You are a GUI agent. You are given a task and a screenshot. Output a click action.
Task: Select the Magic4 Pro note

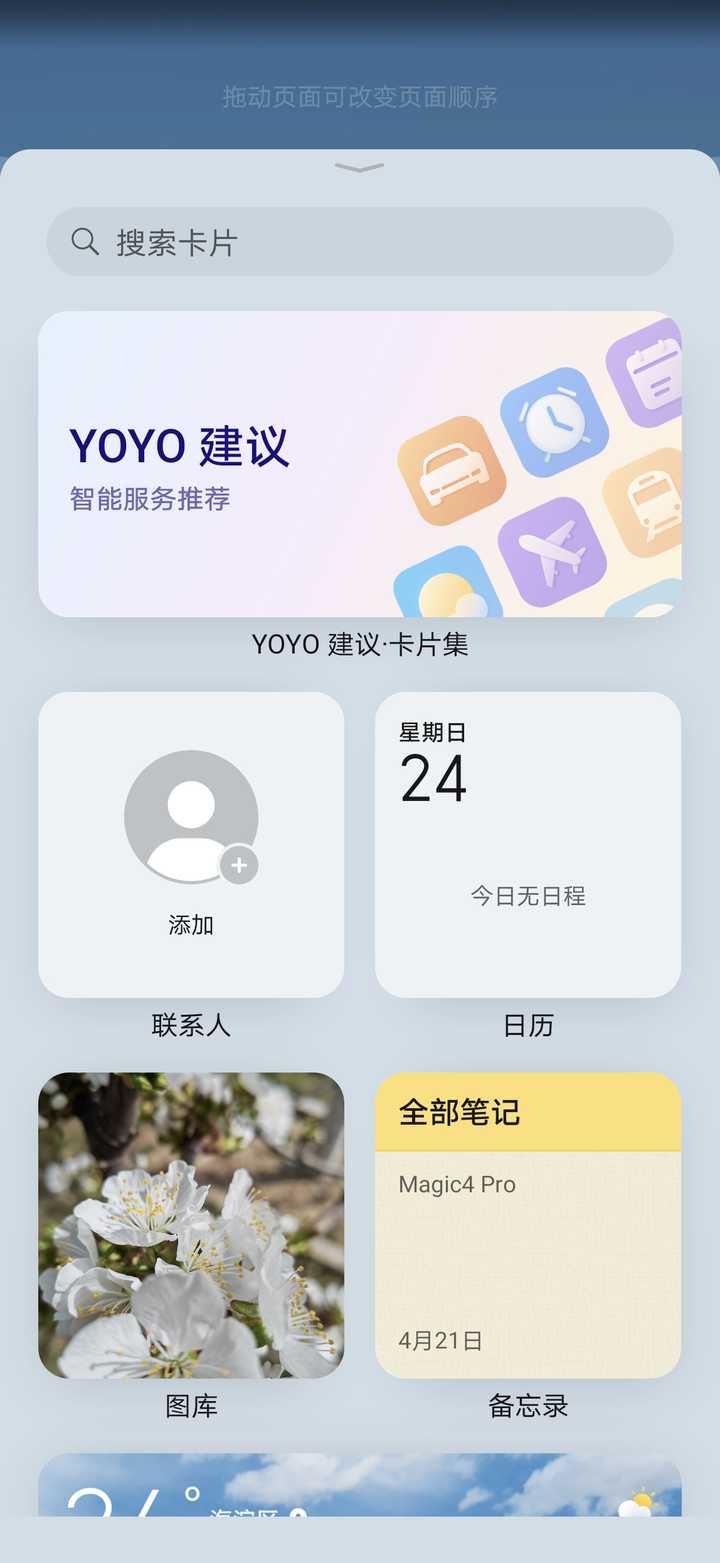click(460, 1184)
